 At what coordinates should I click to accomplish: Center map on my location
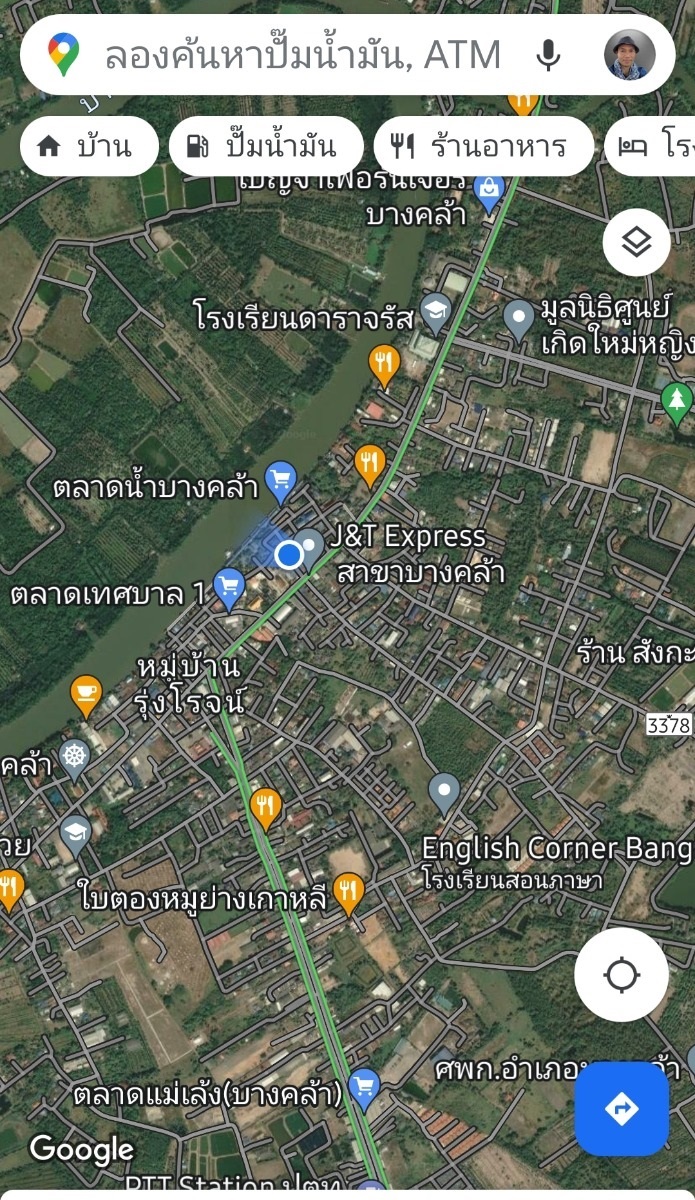coord(621,974)
